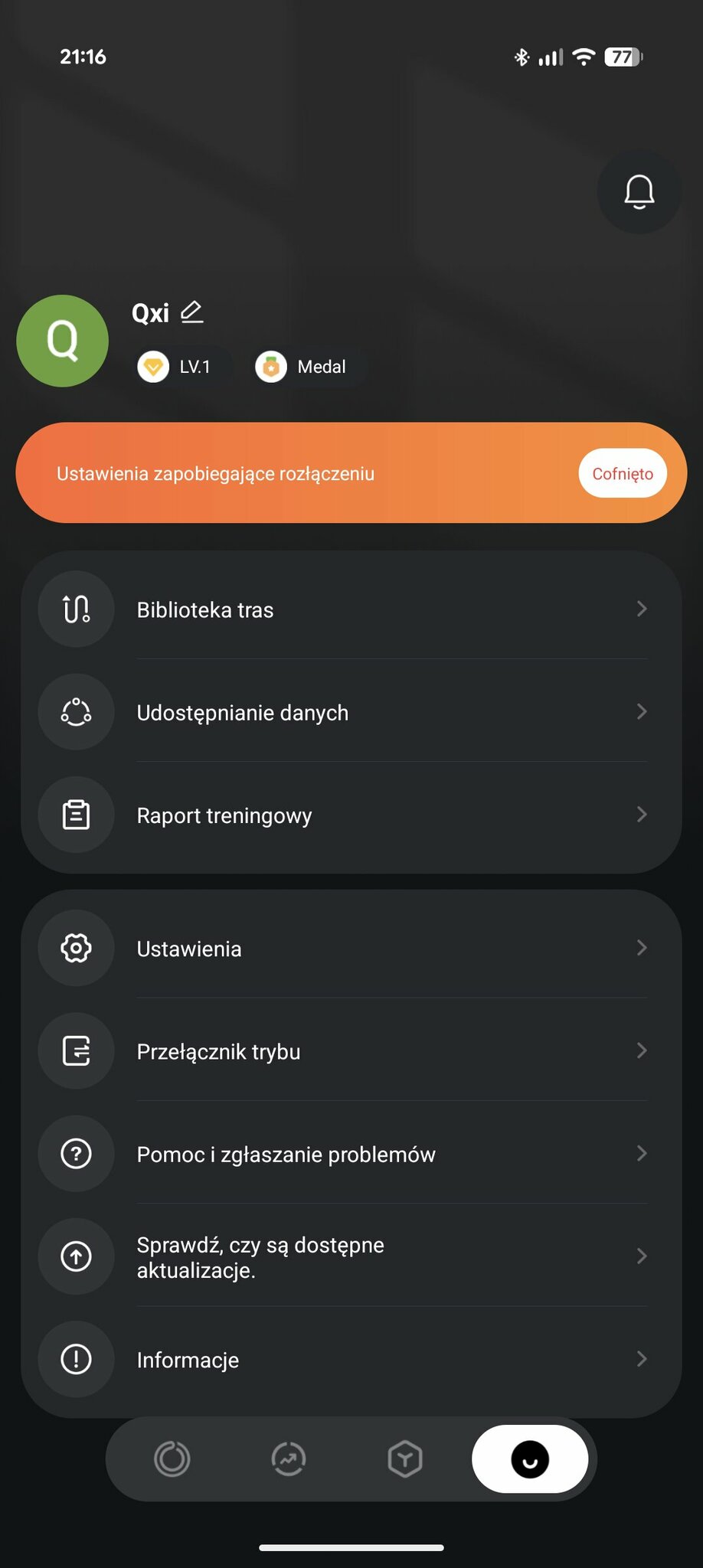Go to Ustawienia

351,948
